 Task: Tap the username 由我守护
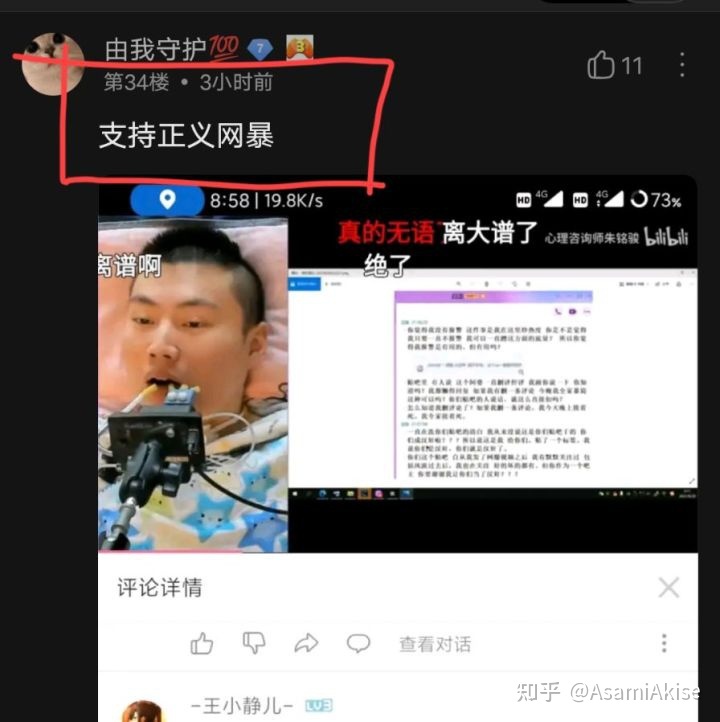(x=154, y=48)
